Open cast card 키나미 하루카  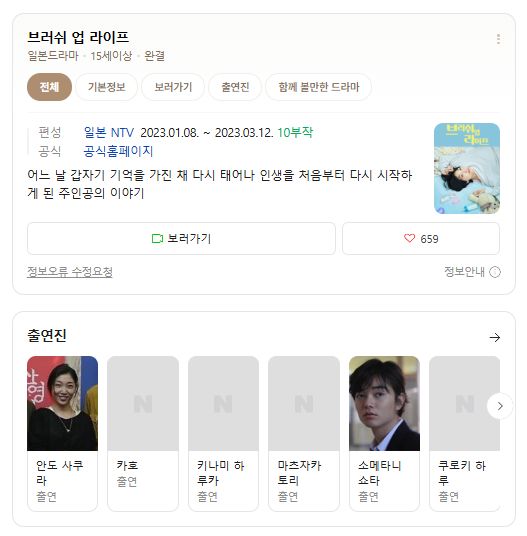pos(224,433)
